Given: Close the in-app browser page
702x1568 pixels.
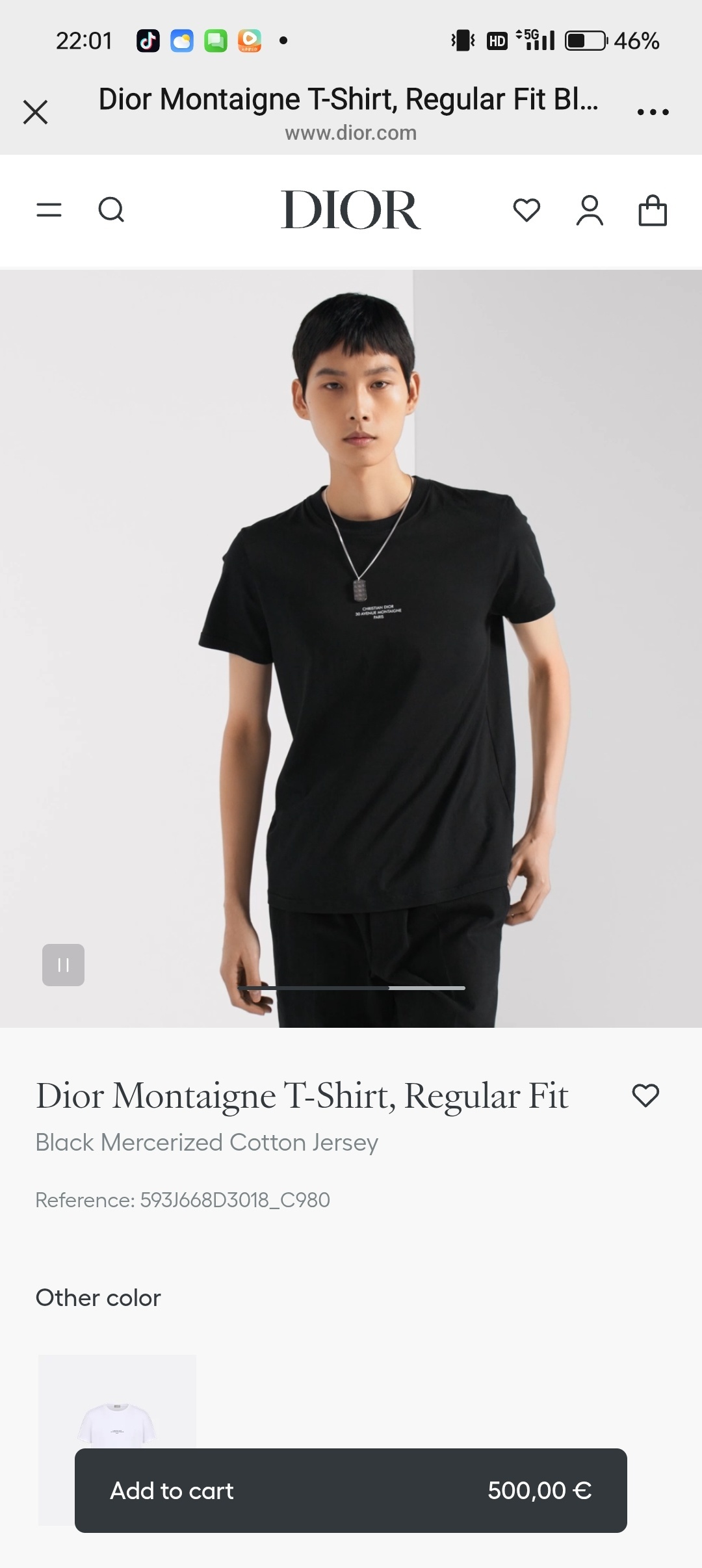Looking at the screenshot, I should [x=36, y=112].
